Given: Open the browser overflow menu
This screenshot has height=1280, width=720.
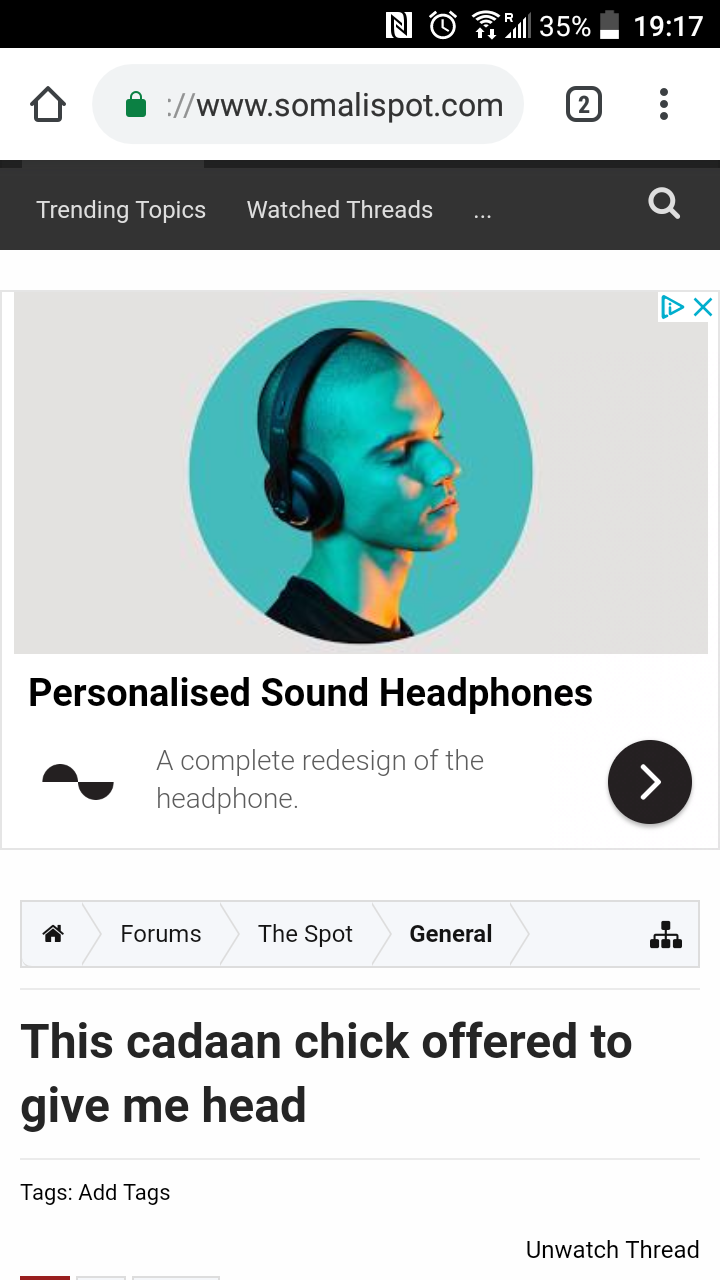Looking at the screenshot, I should pyautogui.click(x=663, y=105).
